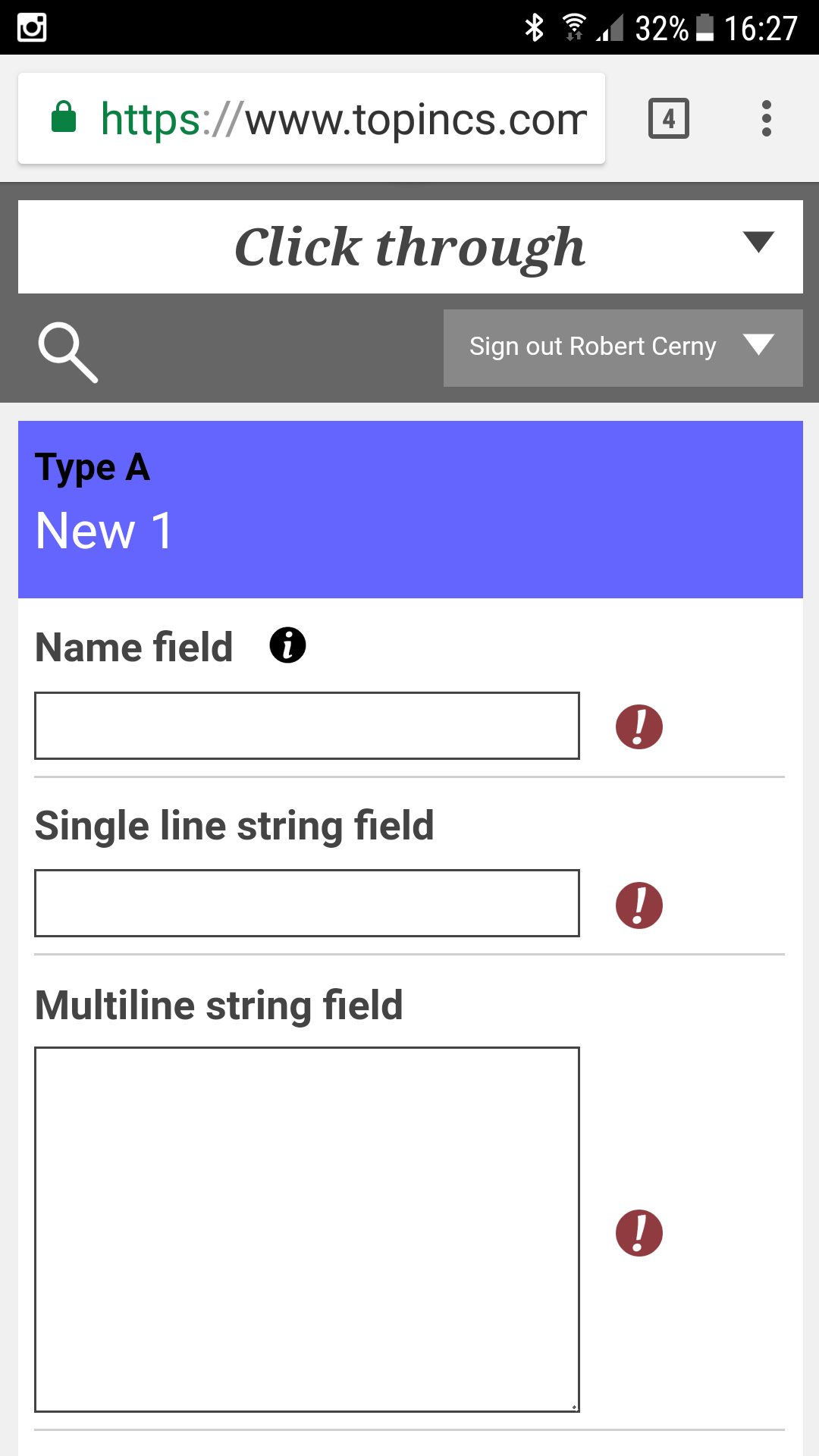
Task: Open the search magnifier
Action: click(67, 352)
